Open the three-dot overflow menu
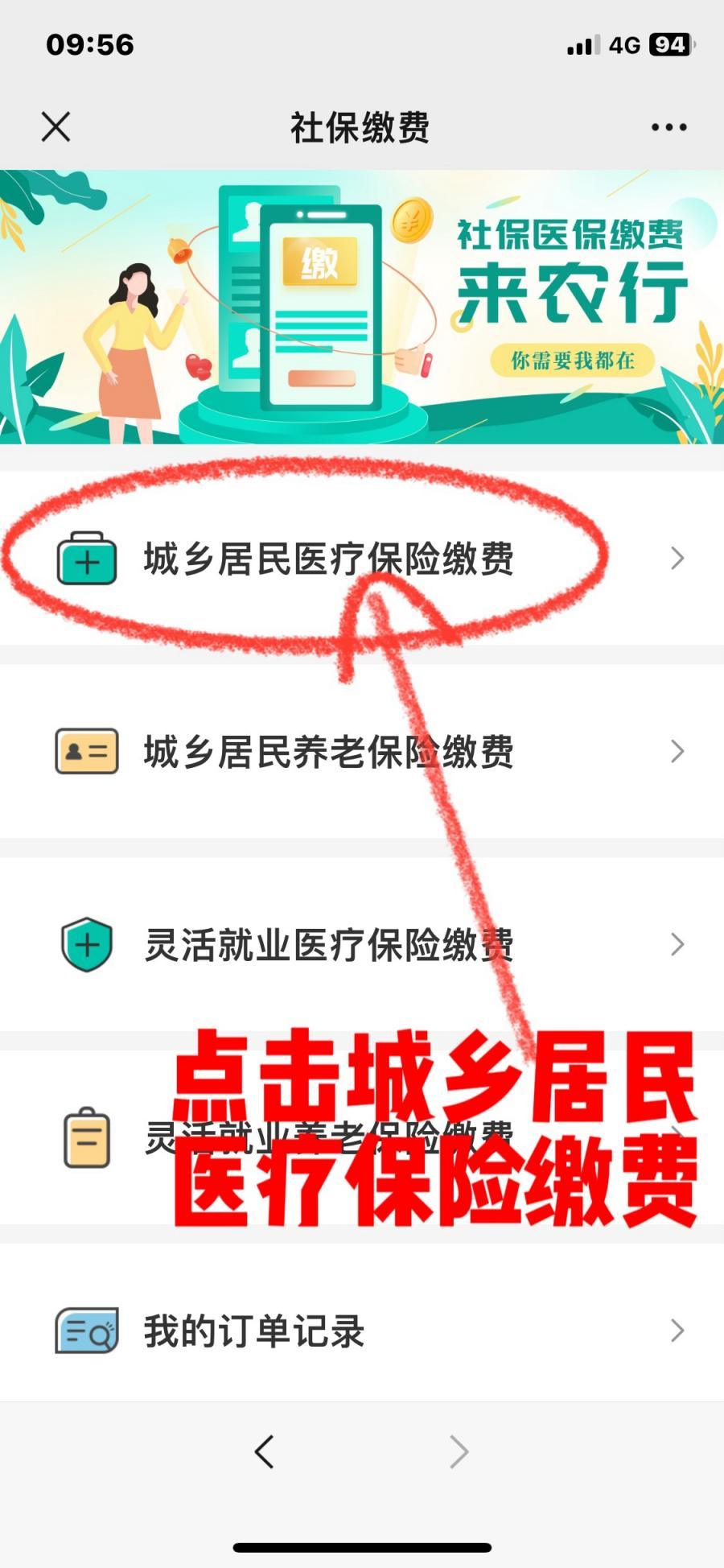The height and width of the screenshot is (1568, 724). tap(668, 127)
